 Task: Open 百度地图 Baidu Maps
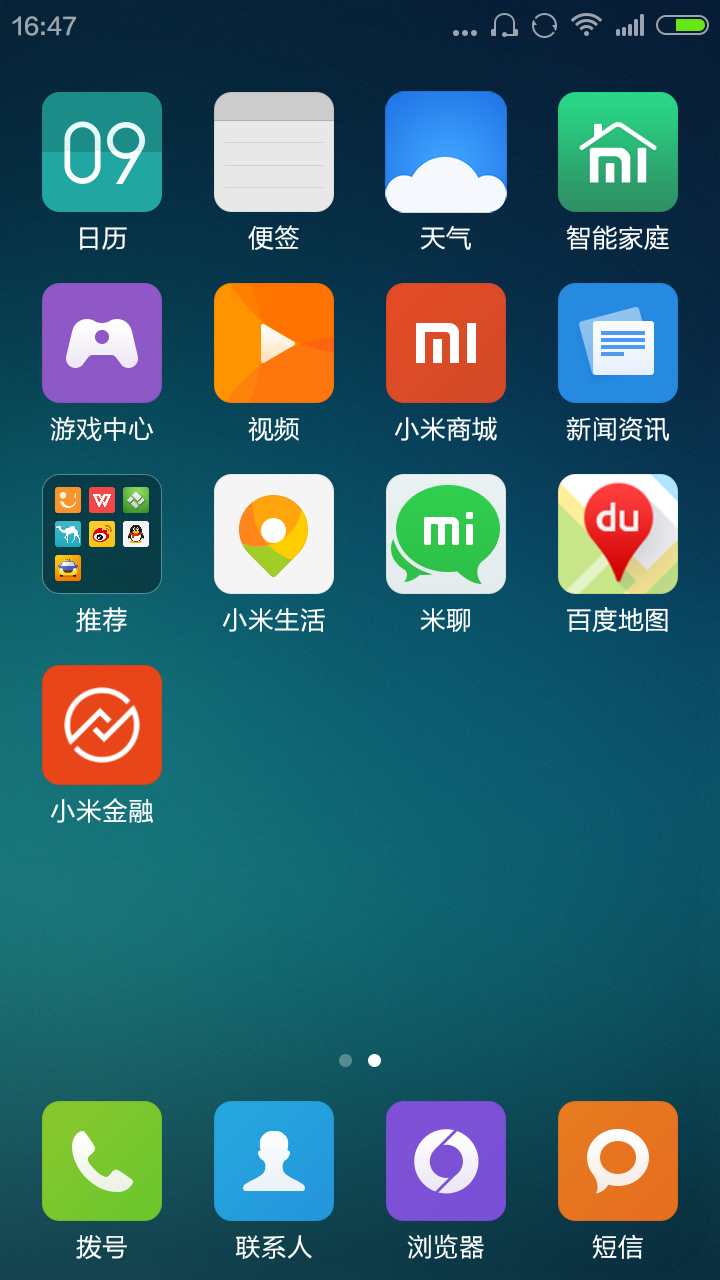[x=618, y=534]
